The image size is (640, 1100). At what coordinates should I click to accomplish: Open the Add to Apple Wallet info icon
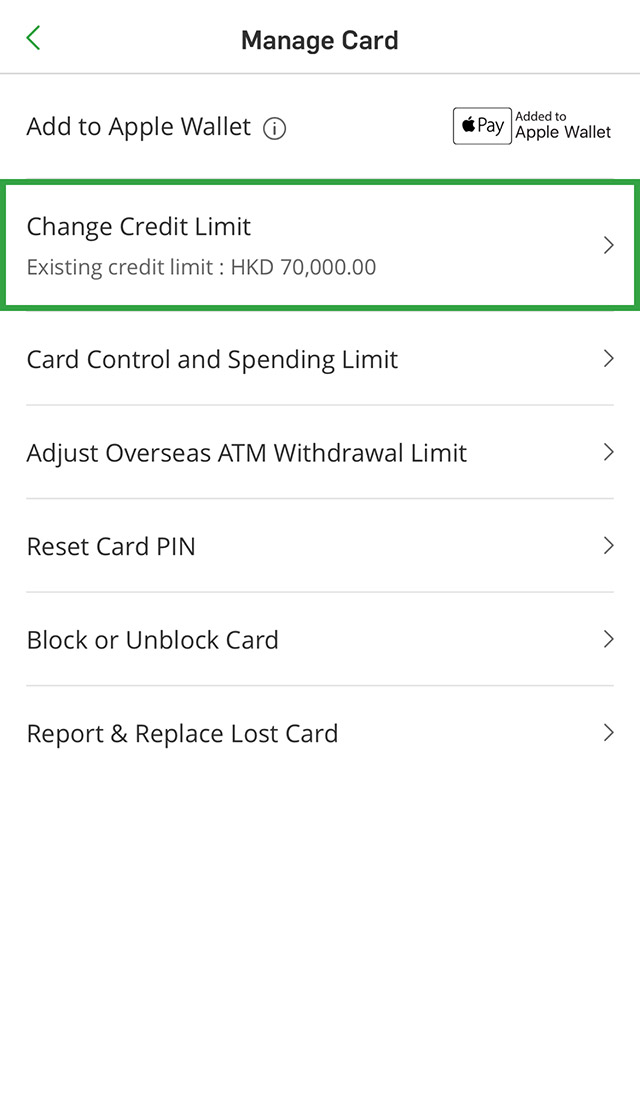pos(274,129)
